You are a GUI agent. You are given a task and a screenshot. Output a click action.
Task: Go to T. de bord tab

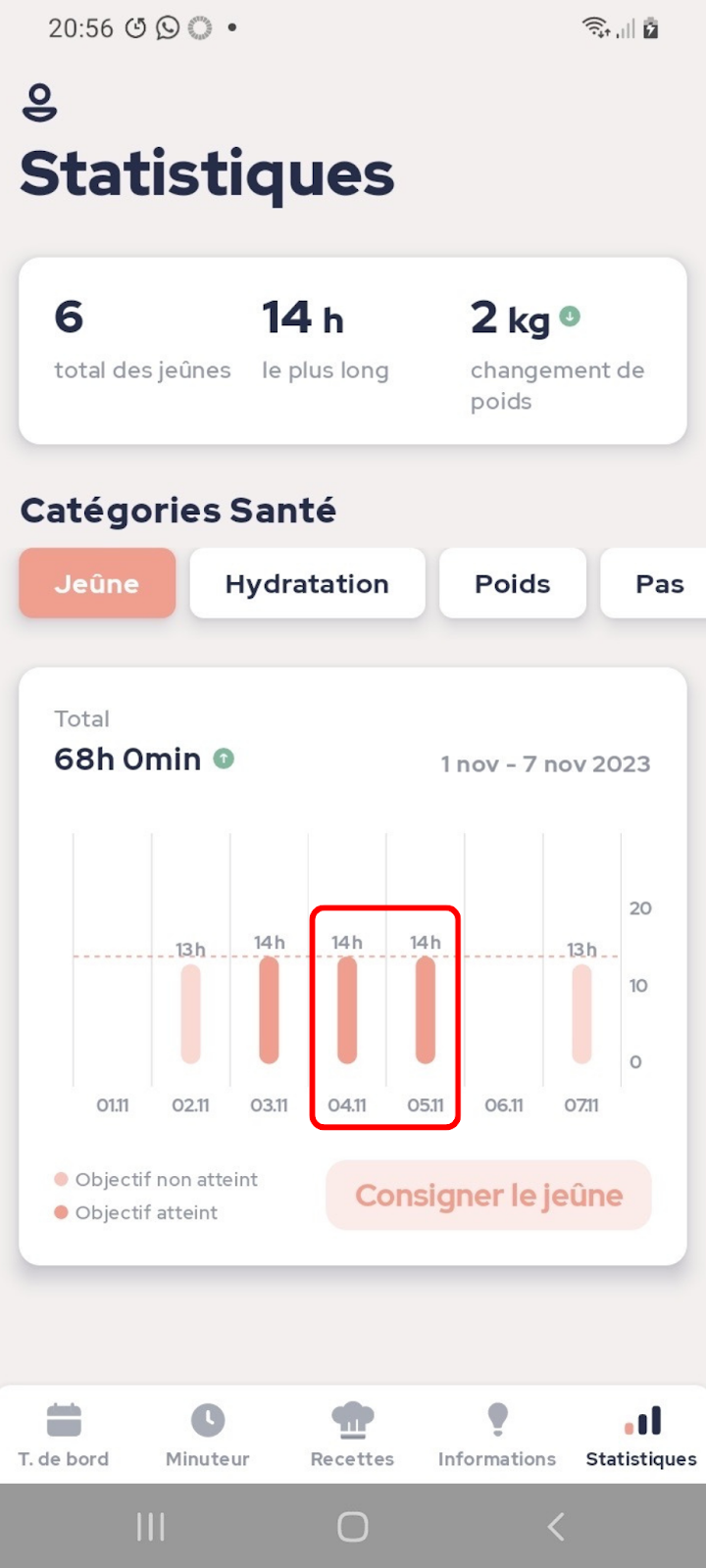tap(64, 1434)
